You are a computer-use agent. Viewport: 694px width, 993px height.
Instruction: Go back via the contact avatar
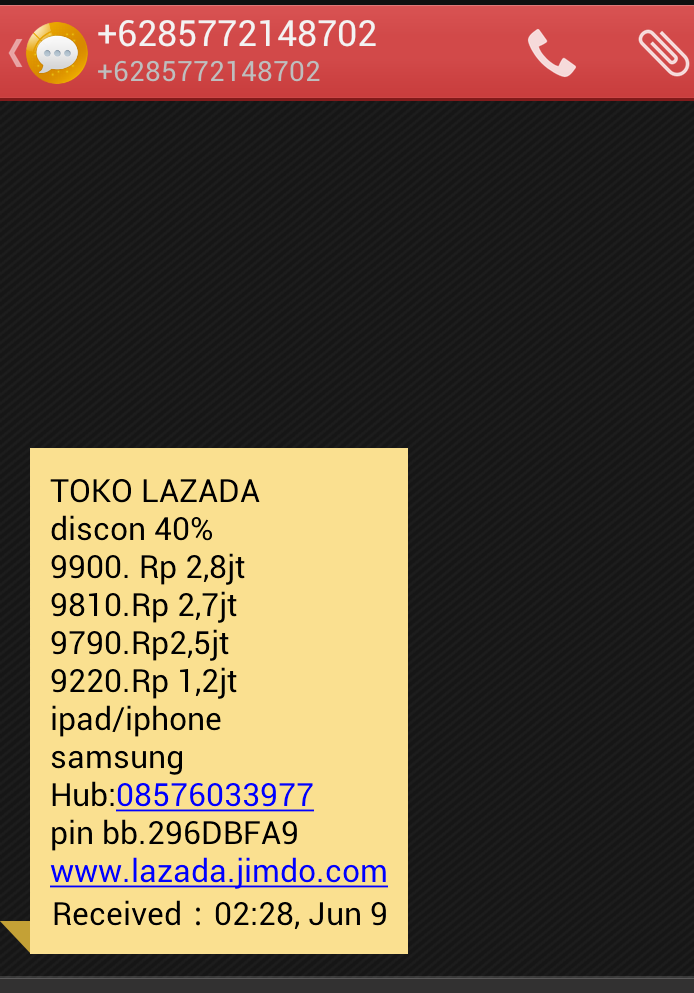click(55, 52)
